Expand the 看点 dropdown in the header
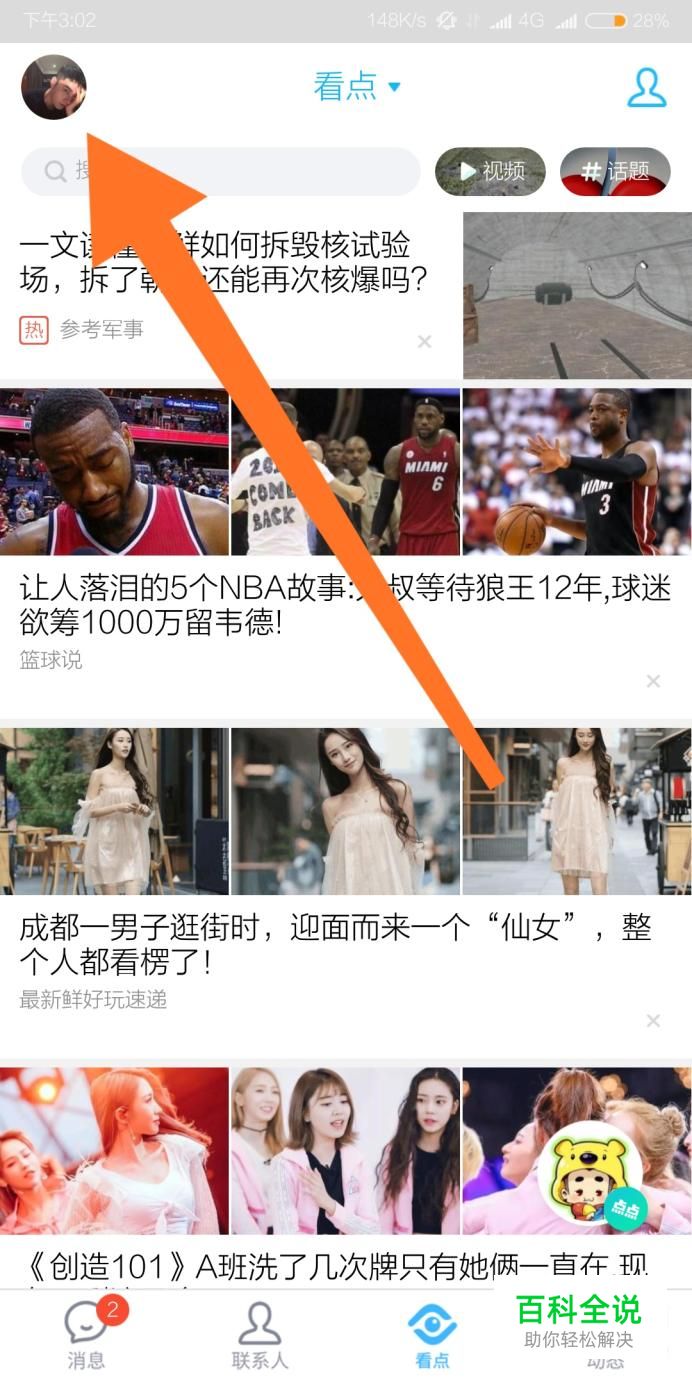Image resolution: width=692 pixels, height=1384 pixels. 357,87
